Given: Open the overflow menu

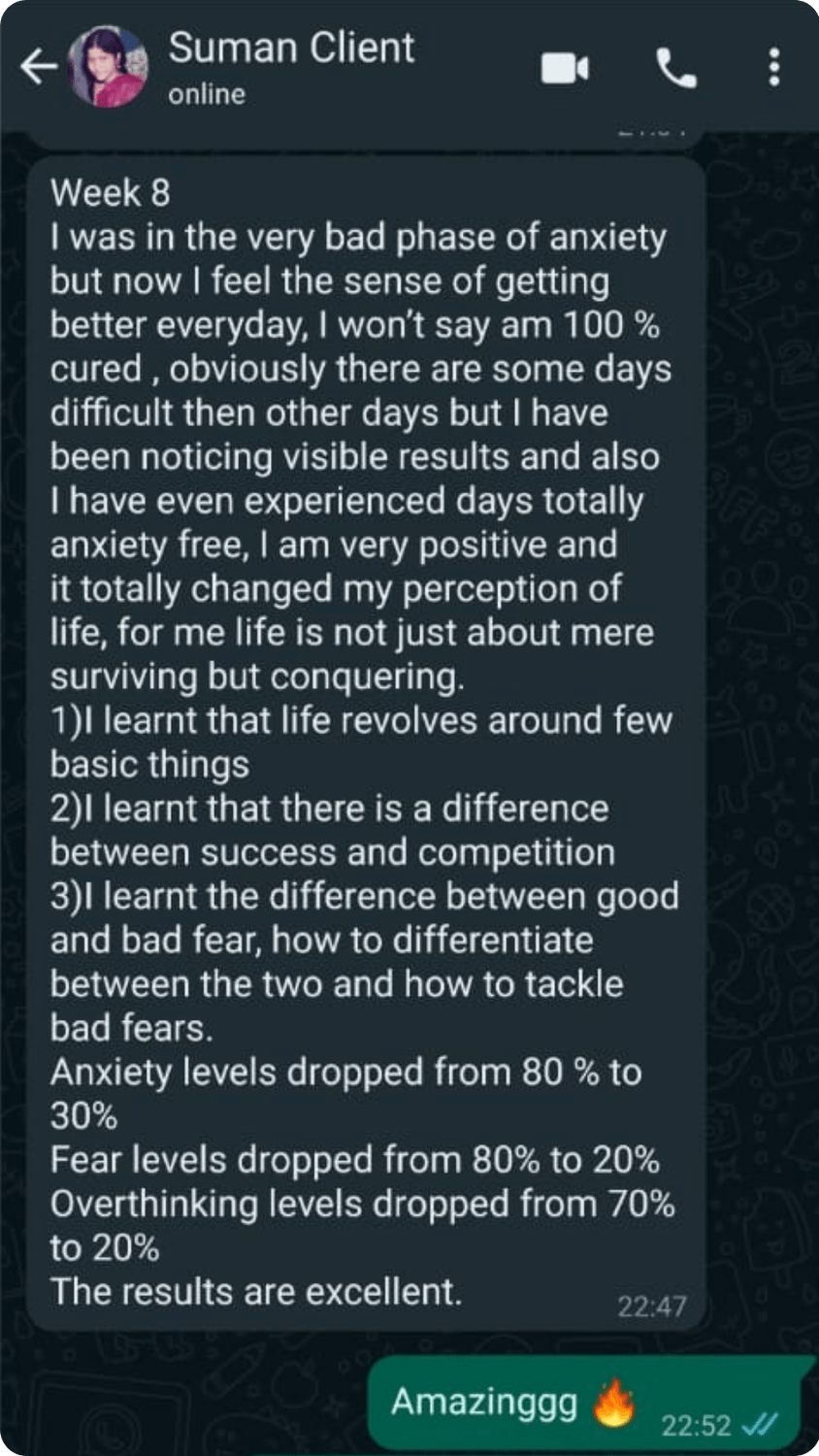Looking at the screenshot, I should 773,68.
